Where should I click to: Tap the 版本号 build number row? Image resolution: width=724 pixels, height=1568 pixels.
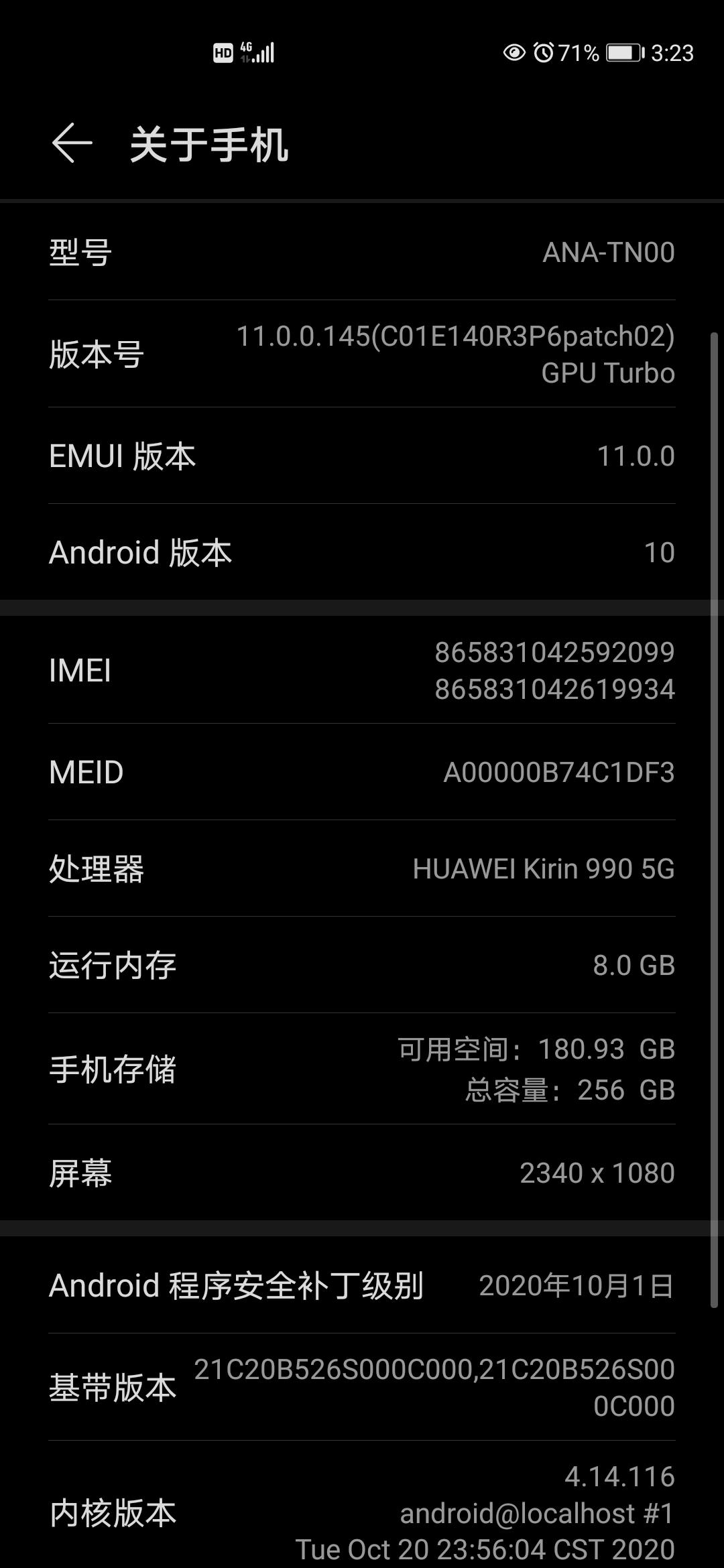point(362,354)
